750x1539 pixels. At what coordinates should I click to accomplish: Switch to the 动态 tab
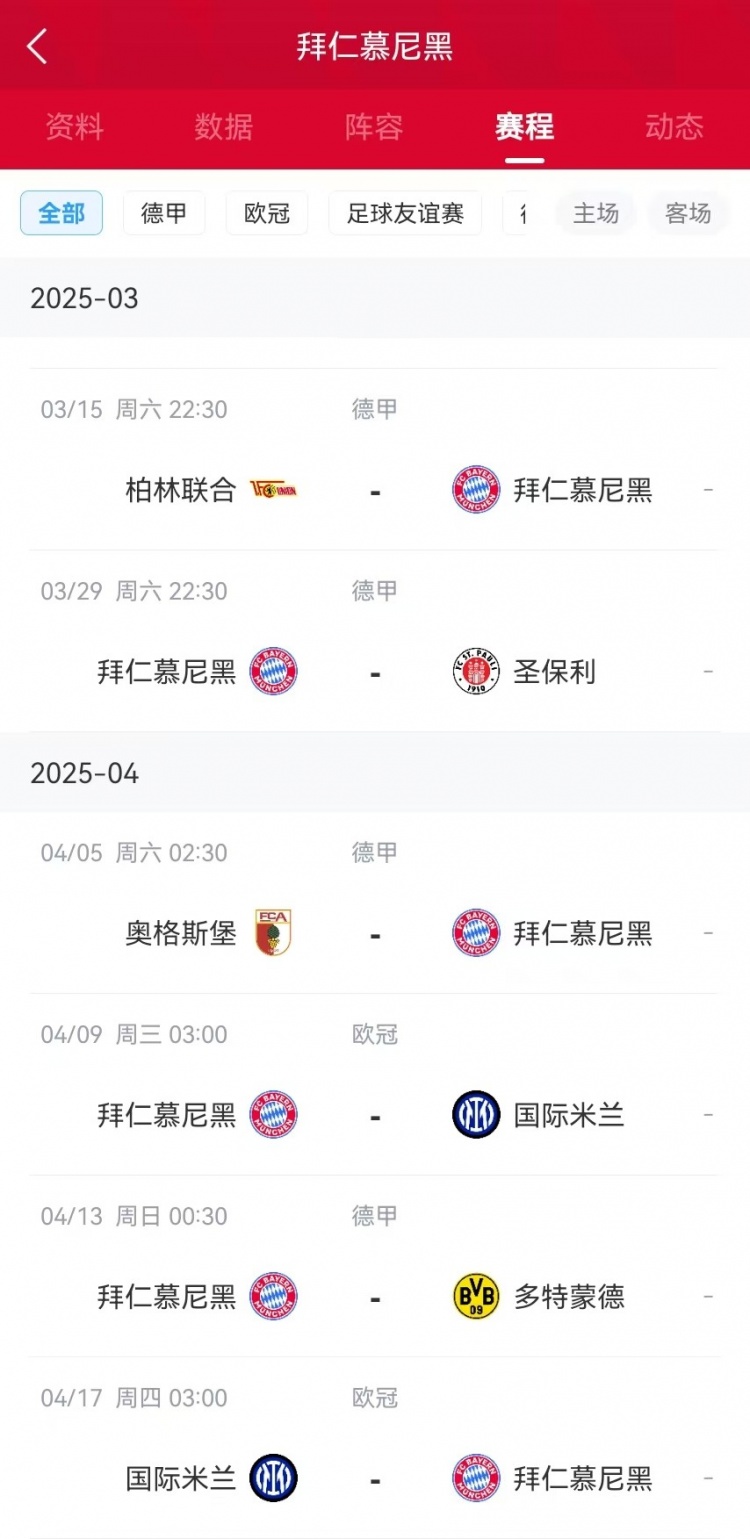(674, 127)
